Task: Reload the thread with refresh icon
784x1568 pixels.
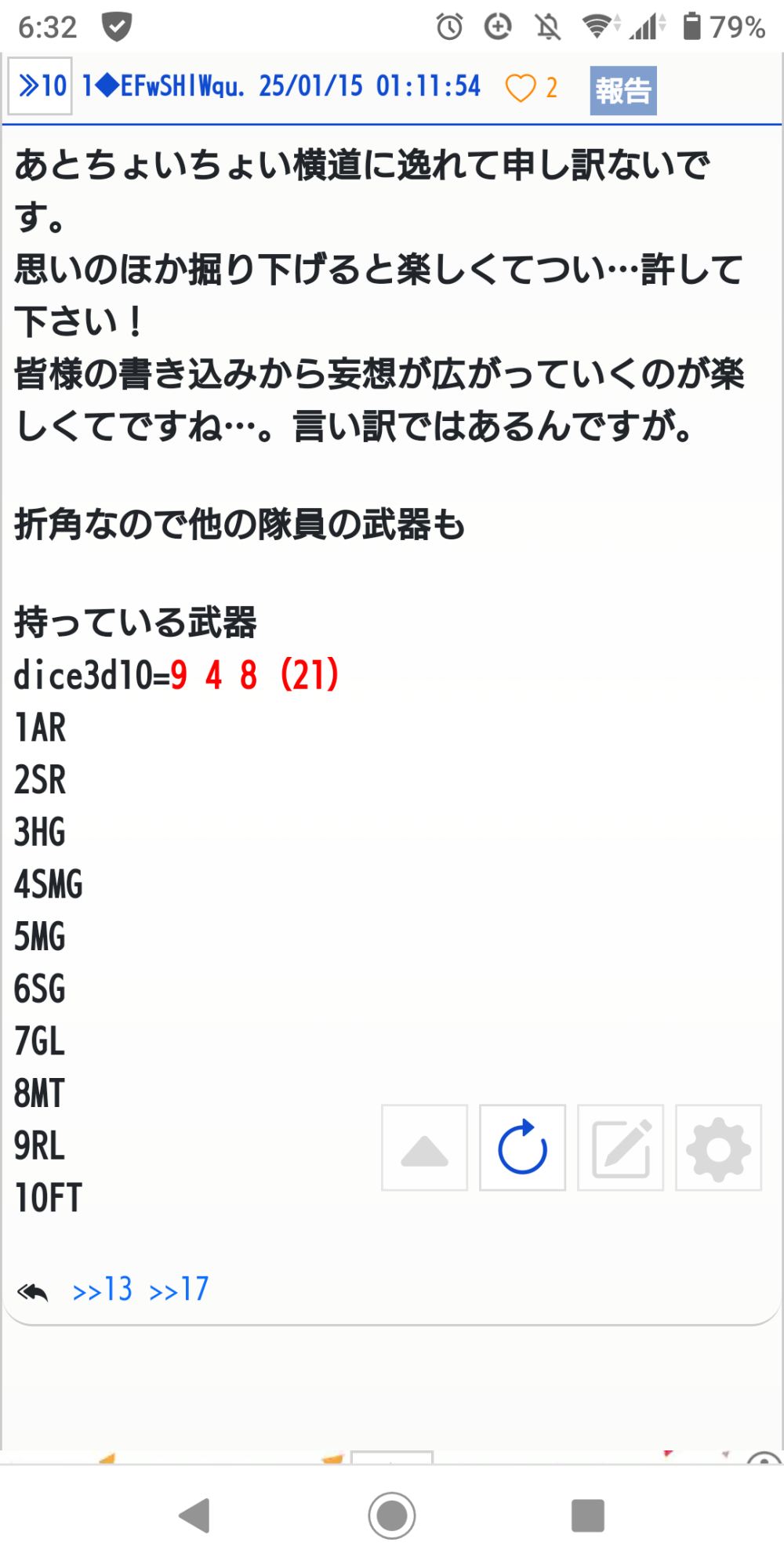Action: (522, 1148)
